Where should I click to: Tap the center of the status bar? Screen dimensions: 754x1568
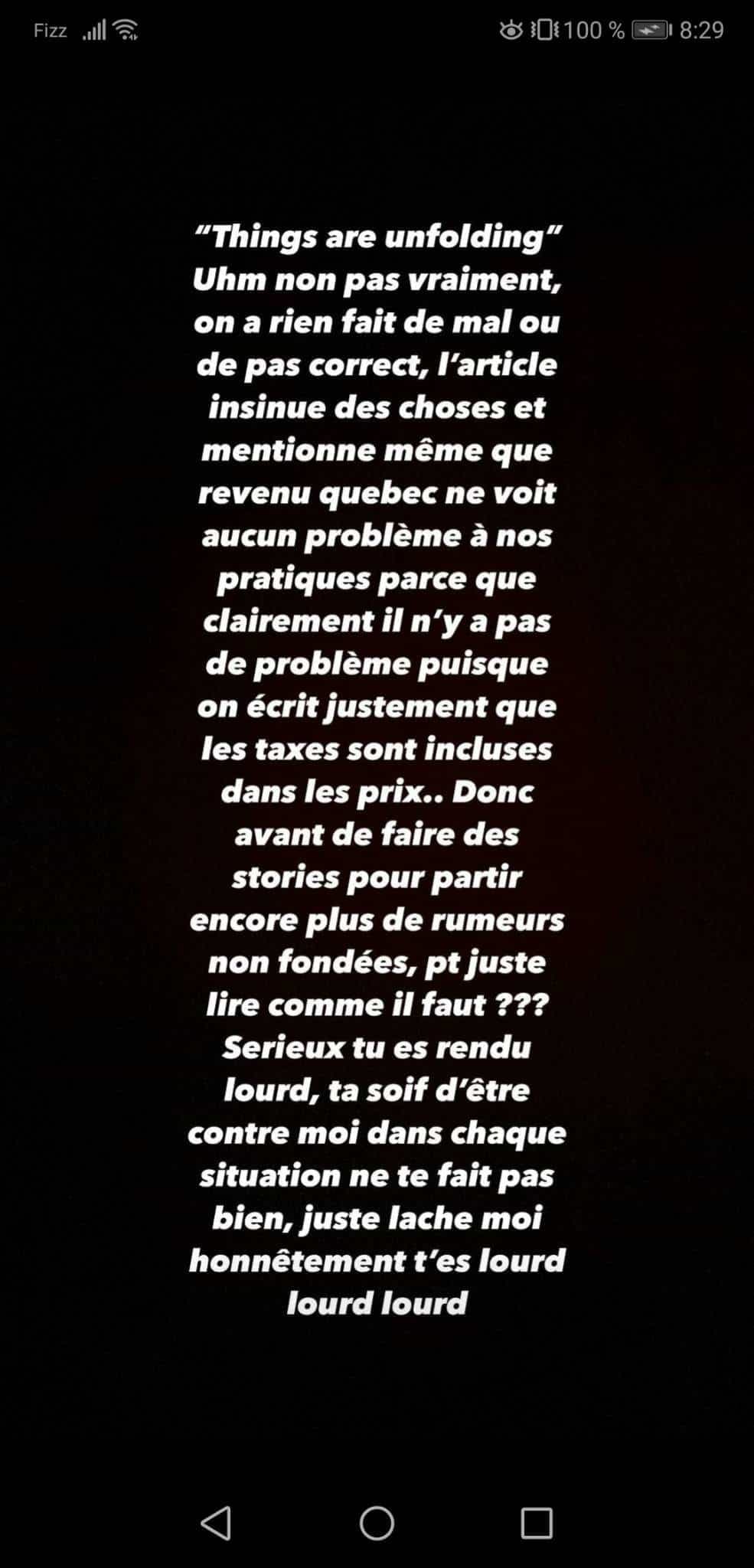click(377, 29)
